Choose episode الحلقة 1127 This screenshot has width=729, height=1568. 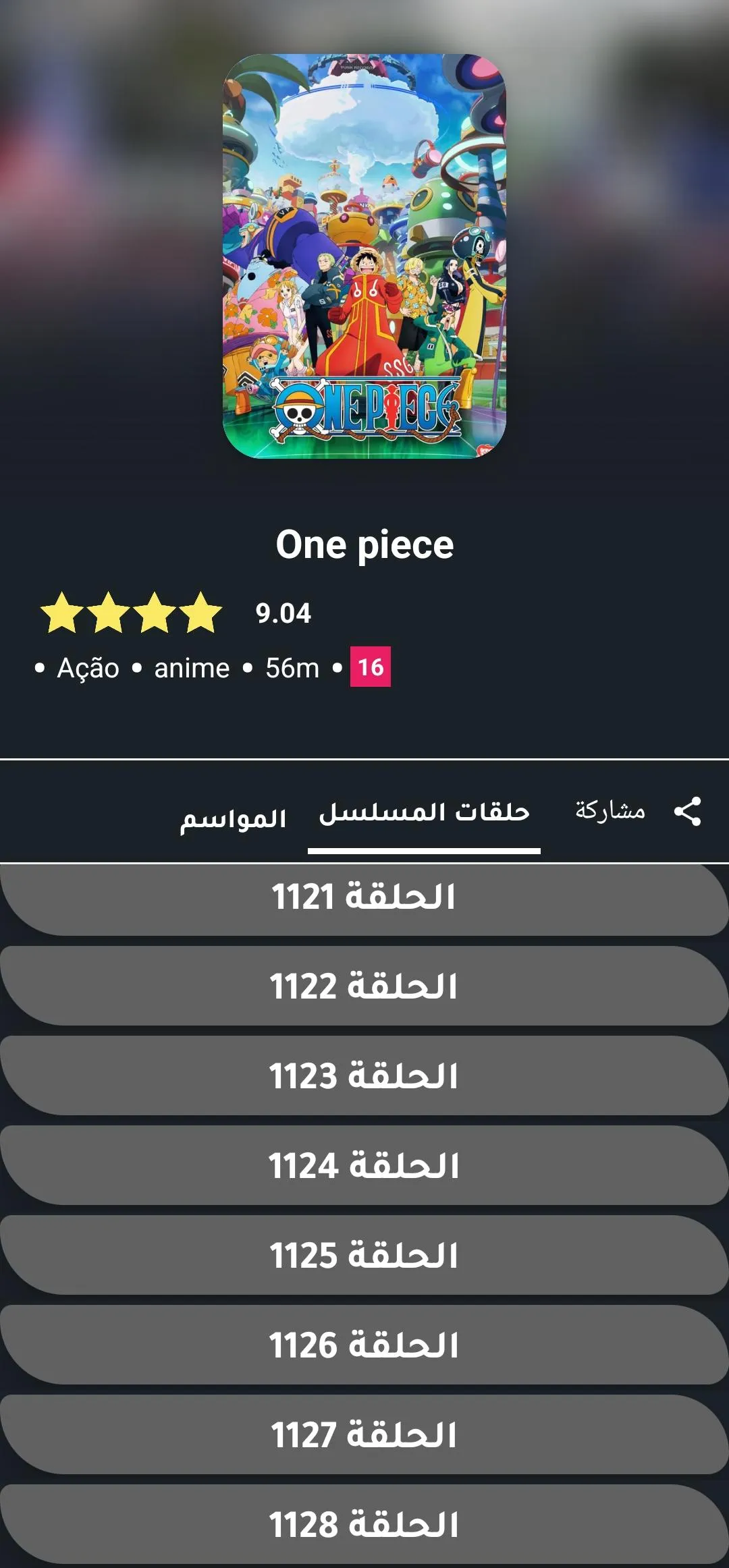point(364,1435)
